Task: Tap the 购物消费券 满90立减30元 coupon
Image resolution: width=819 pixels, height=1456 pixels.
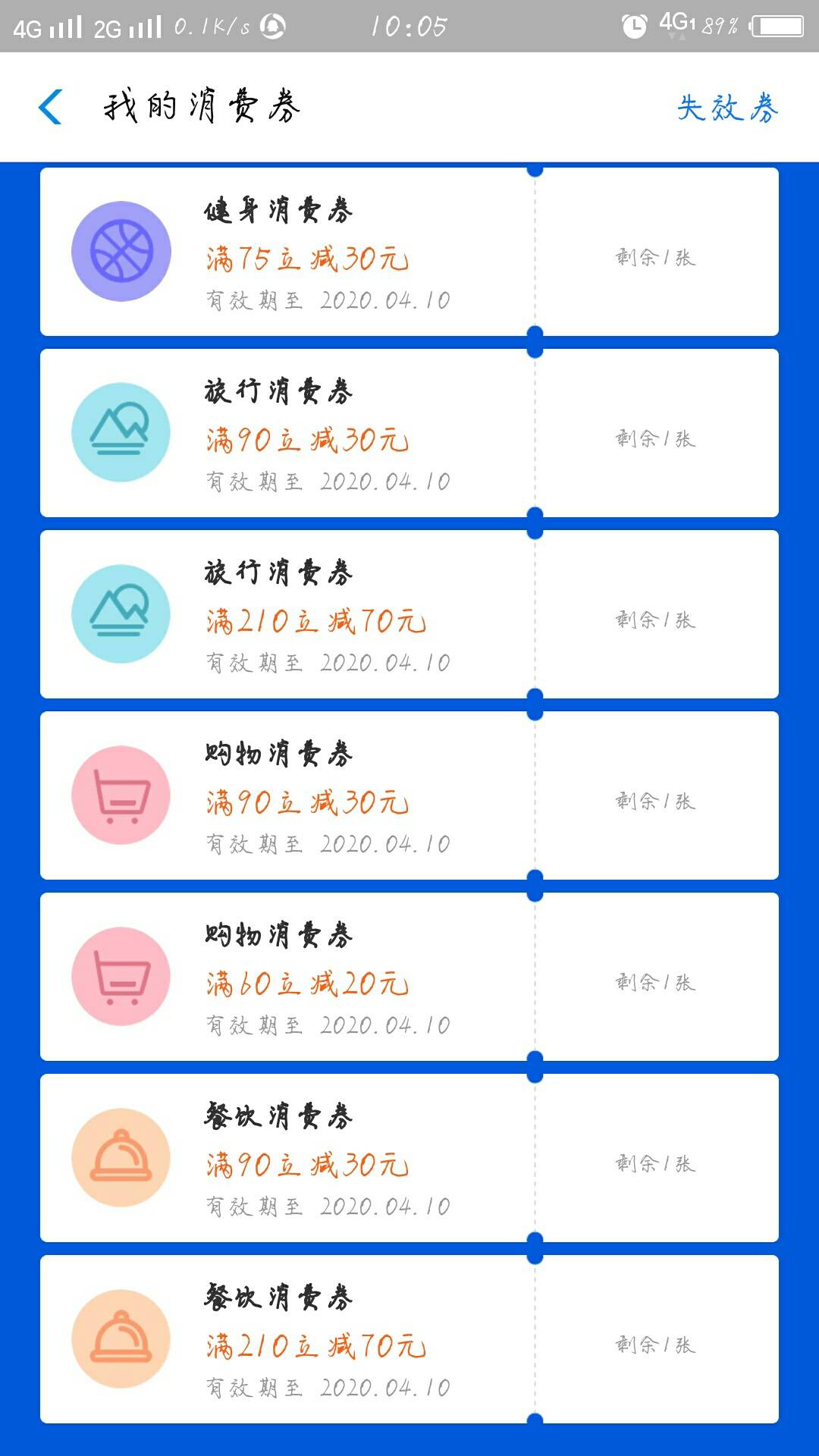Action: [x=409, y=795]
